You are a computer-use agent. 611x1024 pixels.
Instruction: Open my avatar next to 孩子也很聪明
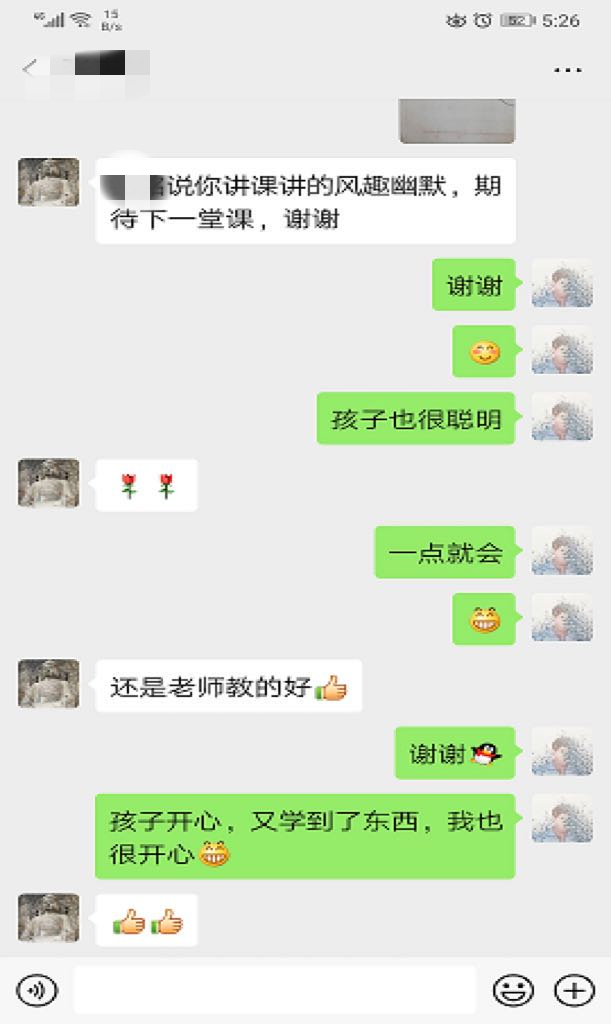click(561, 417)
